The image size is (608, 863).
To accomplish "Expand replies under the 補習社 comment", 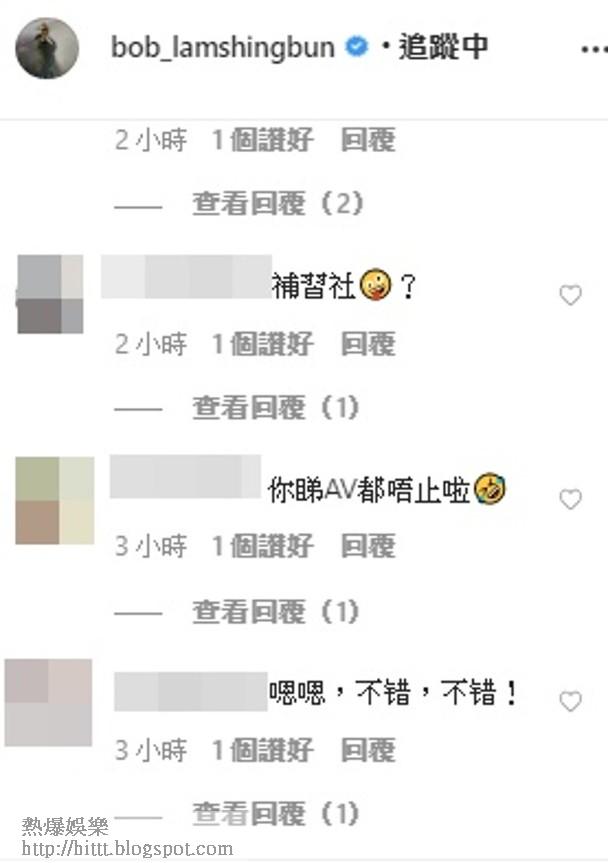I will (275, 407).
